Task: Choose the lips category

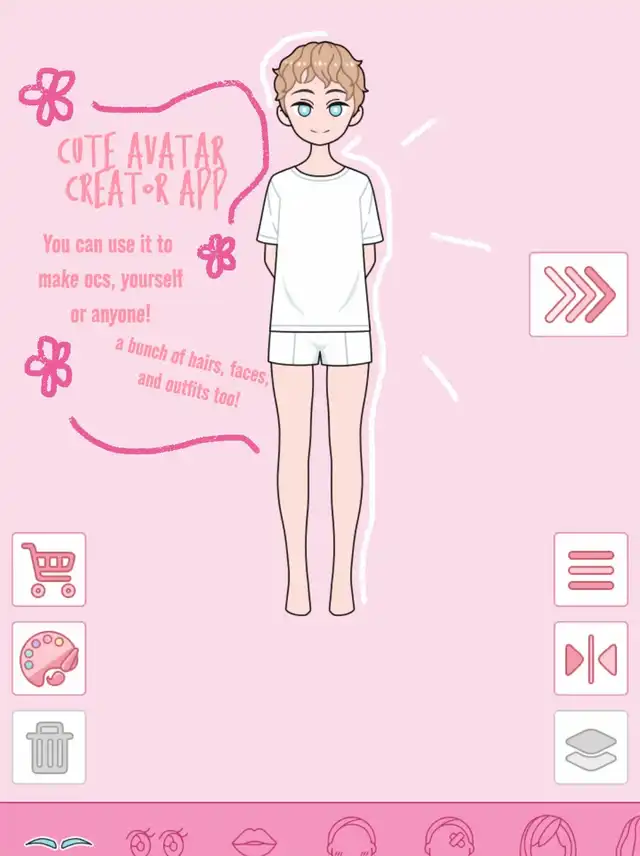Action: click(254, 840)
